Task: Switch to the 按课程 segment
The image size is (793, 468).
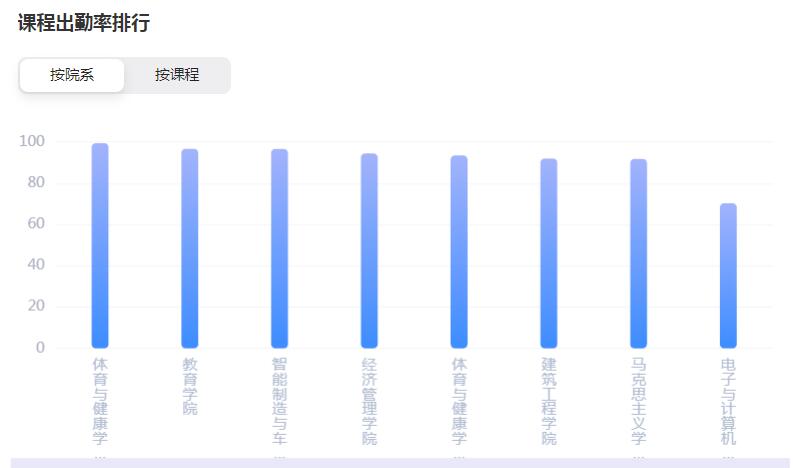Action: click(x=177, y=75)
